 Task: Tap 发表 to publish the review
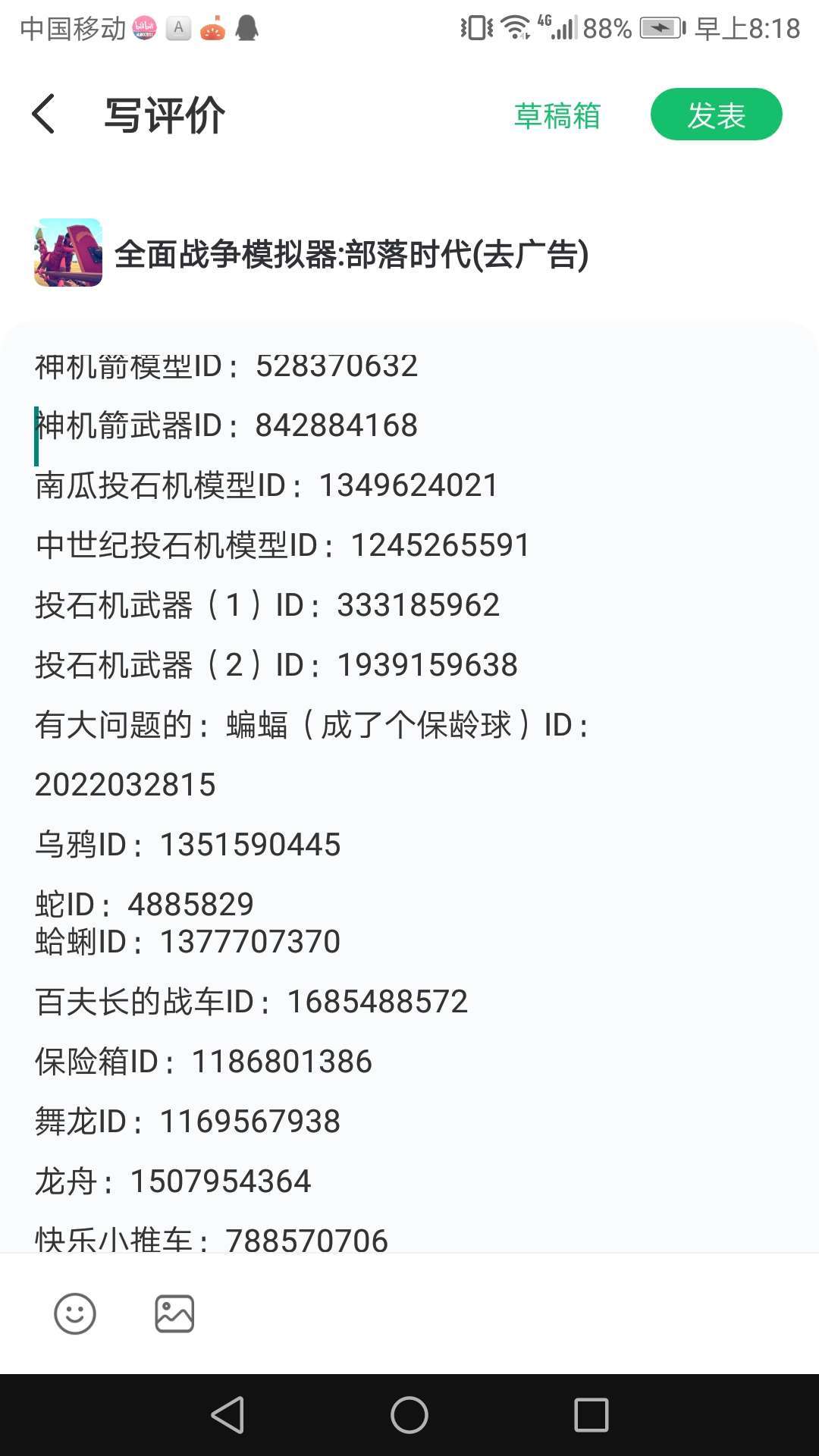(x=716, y=115)
